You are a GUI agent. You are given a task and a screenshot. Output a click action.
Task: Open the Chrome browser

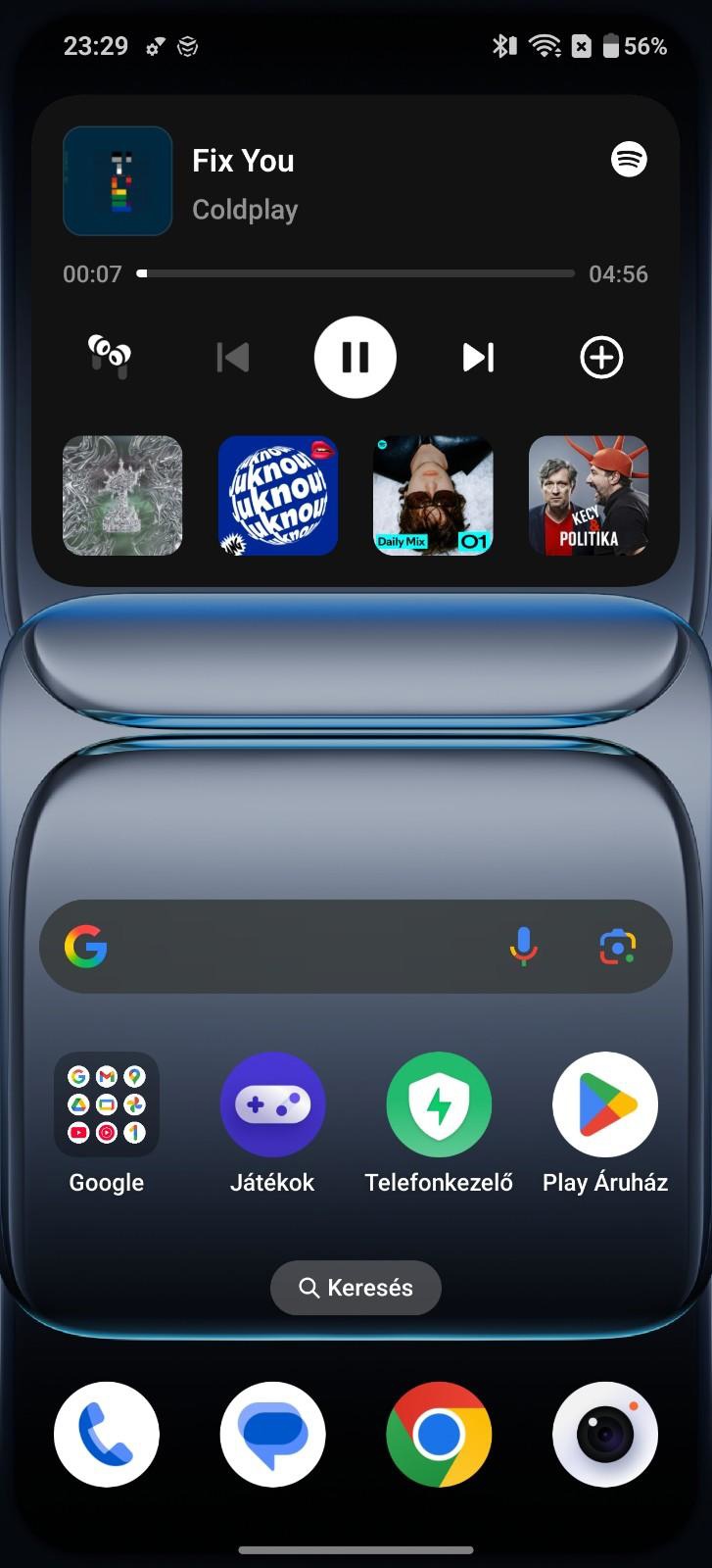[x=439, y=1435]
